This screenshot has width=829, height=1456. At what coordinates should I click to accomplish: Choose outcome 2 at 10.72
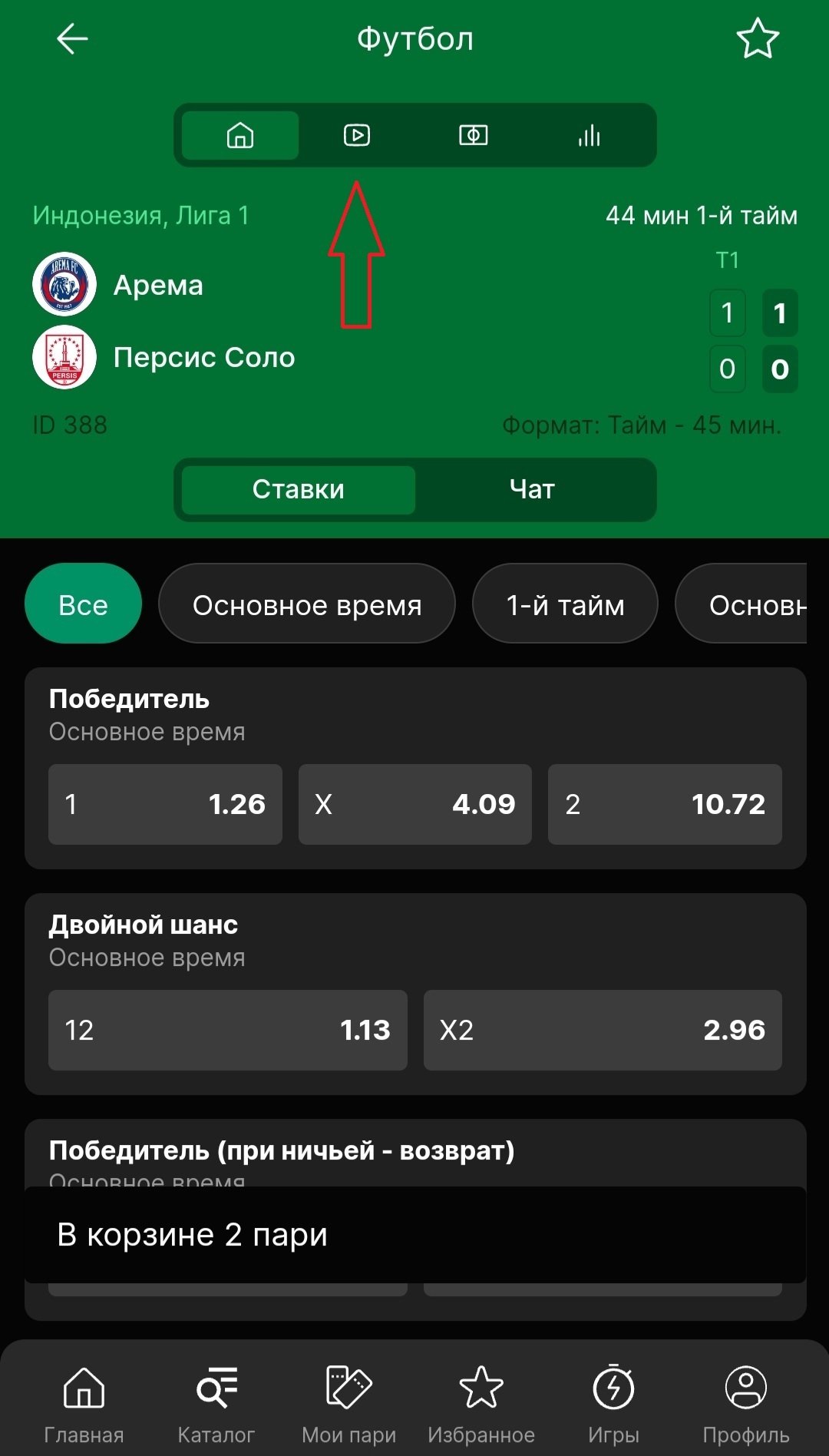665,804
